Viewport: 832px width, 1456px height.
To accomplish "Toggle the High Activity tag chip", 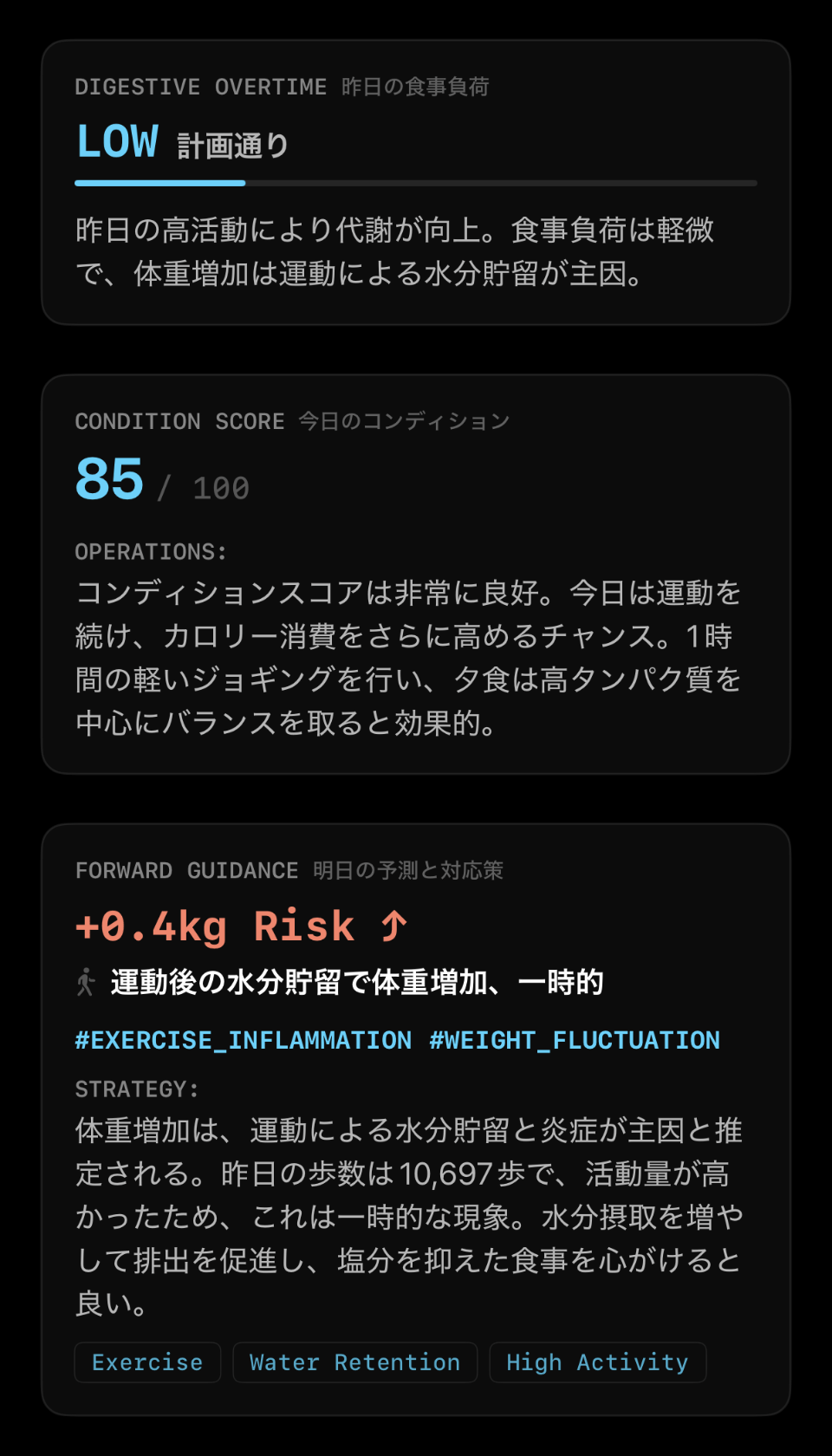I will 597,1362.
